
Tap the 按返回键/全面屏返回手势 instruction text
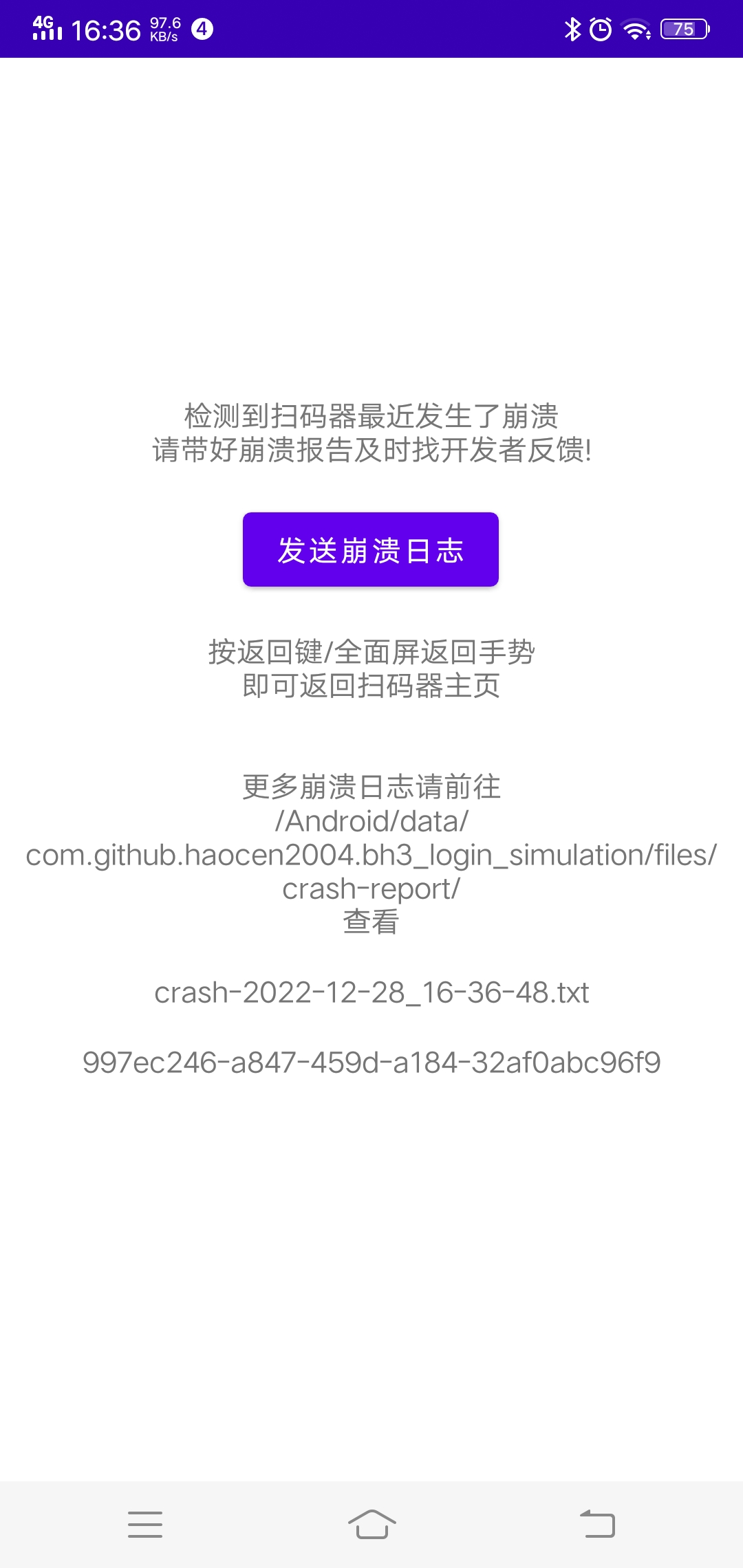point(371,653)
